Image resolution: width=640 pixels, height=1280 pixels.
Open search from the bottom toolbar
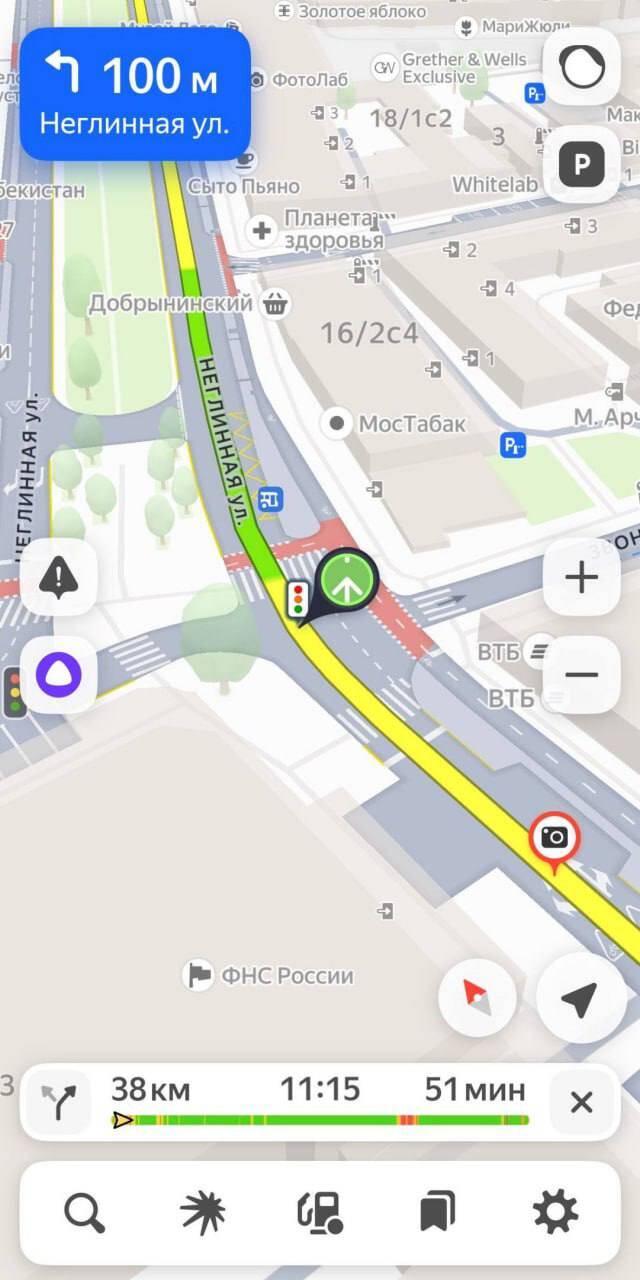(x=84, y=1213)
